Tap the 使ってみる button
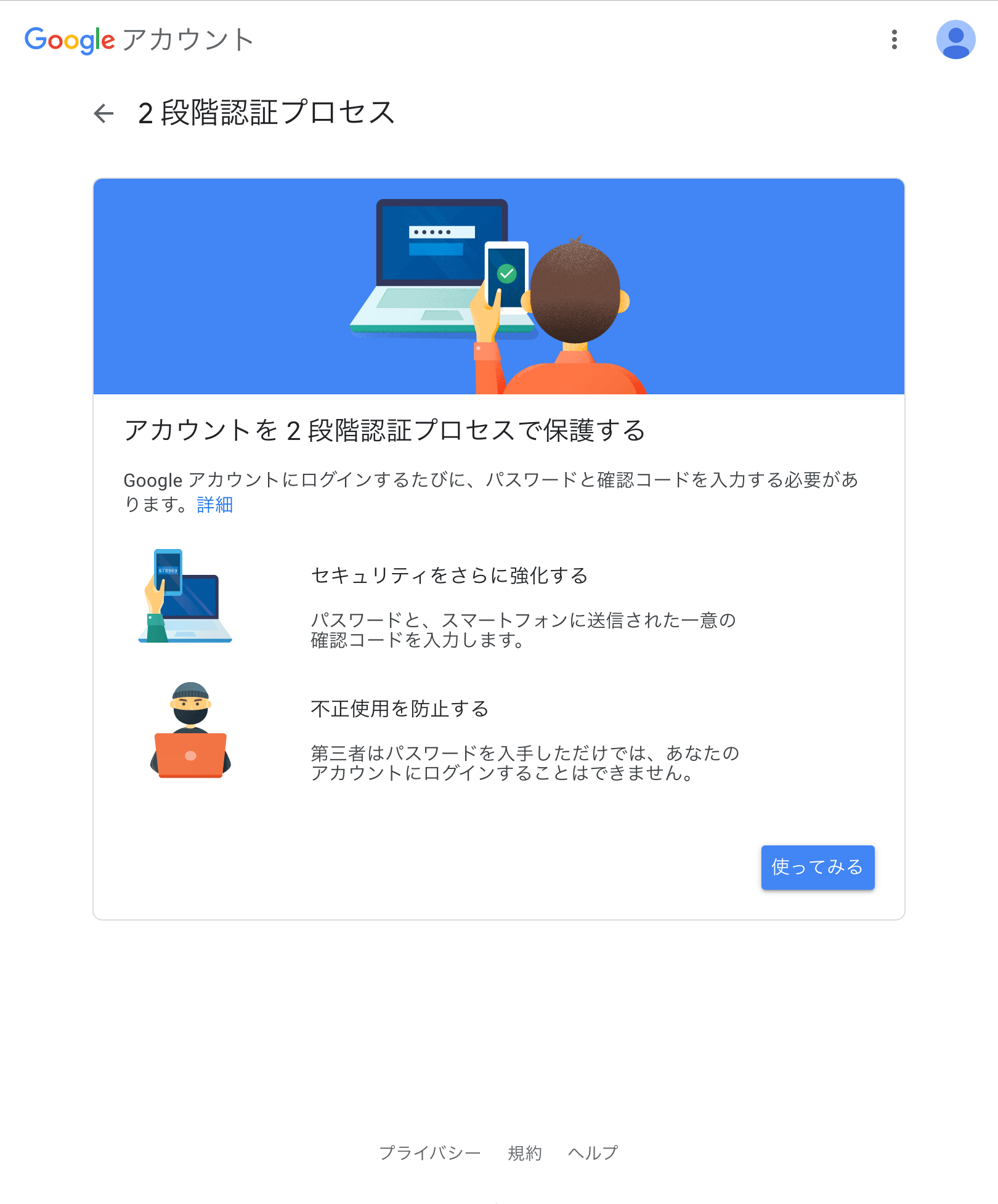This screenshot has width=998, height=1204. point(817,867)
